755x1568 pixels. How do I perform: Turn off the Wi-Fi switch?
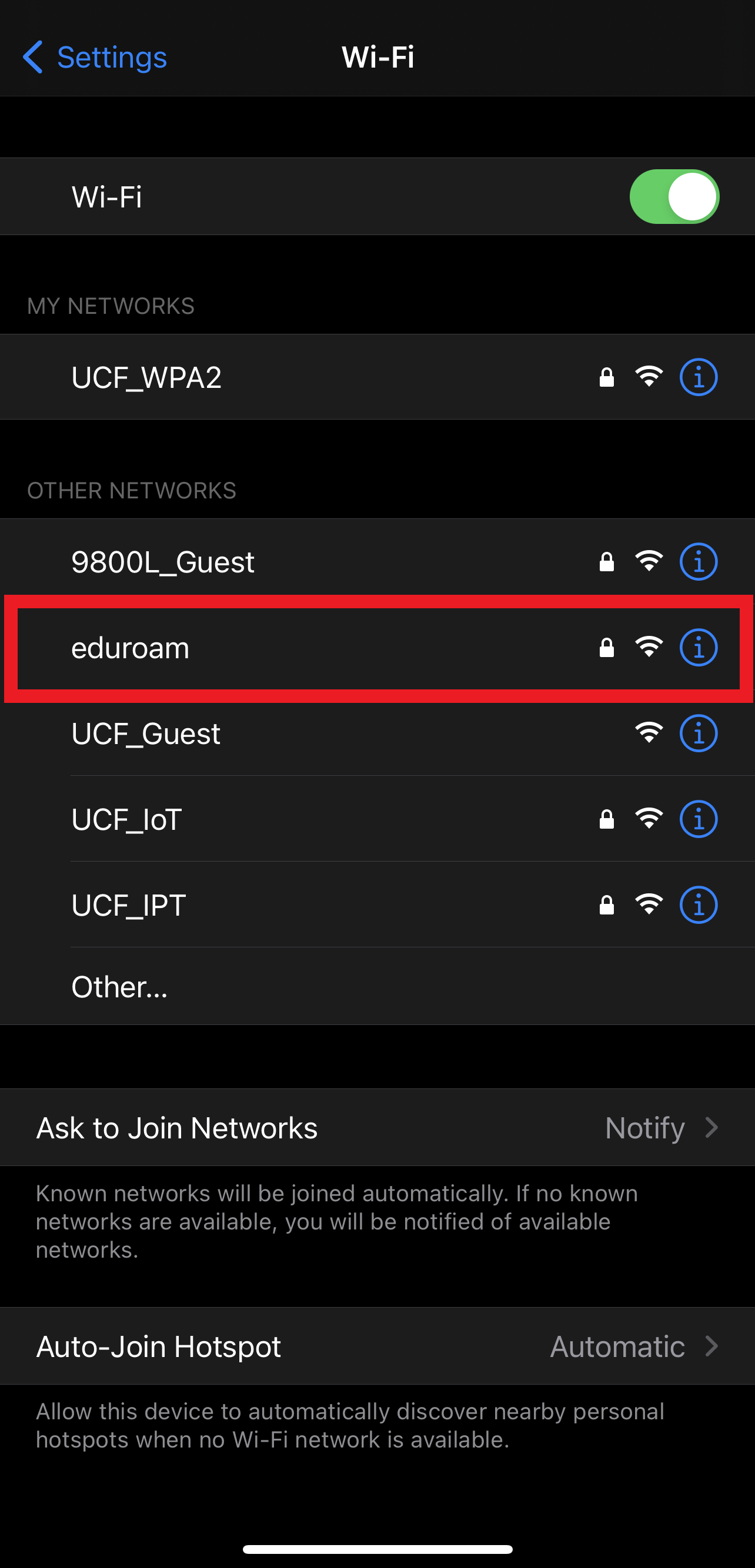(x=674, y=197)
